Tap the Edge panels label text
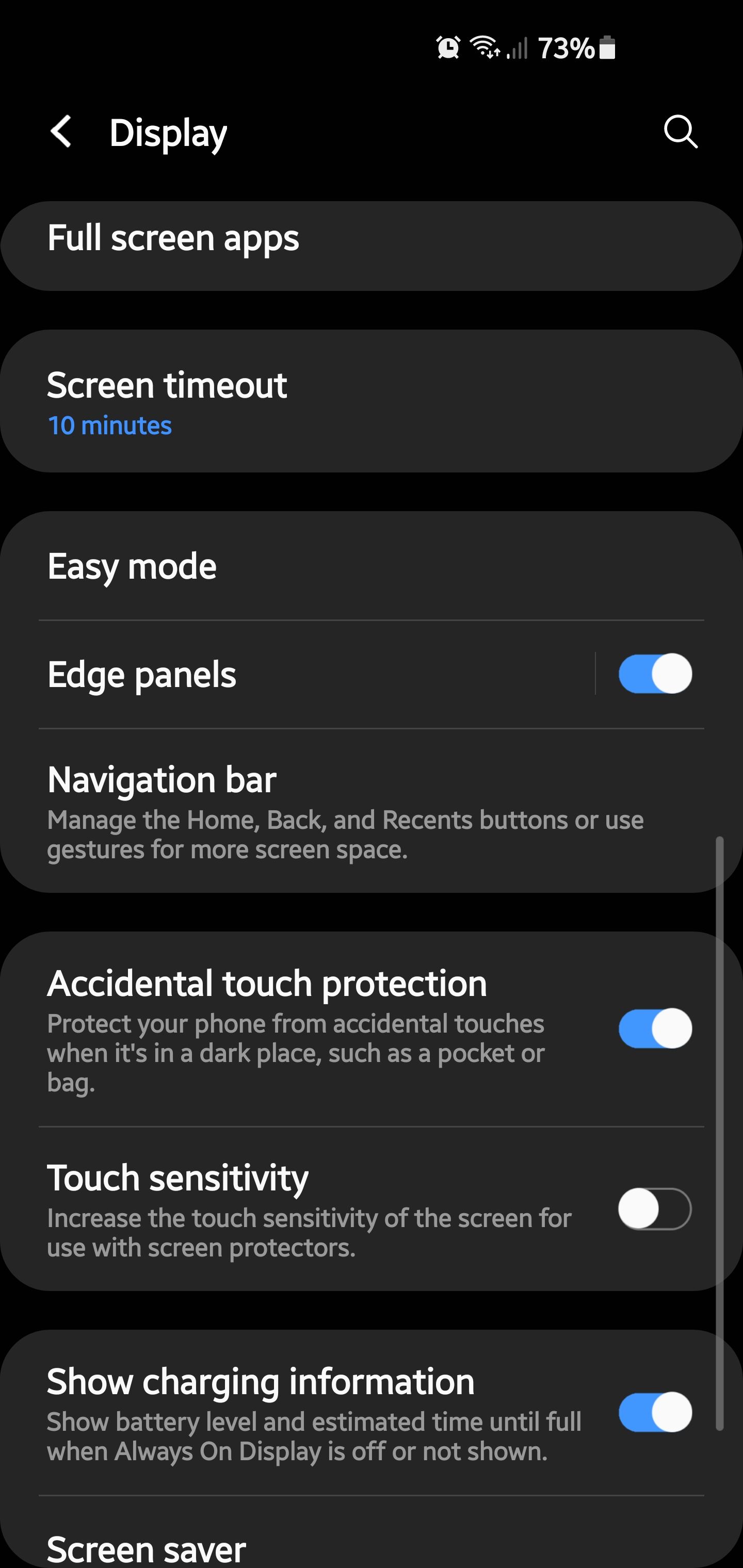The height and width of the screenshot is (1568, 743). pos(142,673)
